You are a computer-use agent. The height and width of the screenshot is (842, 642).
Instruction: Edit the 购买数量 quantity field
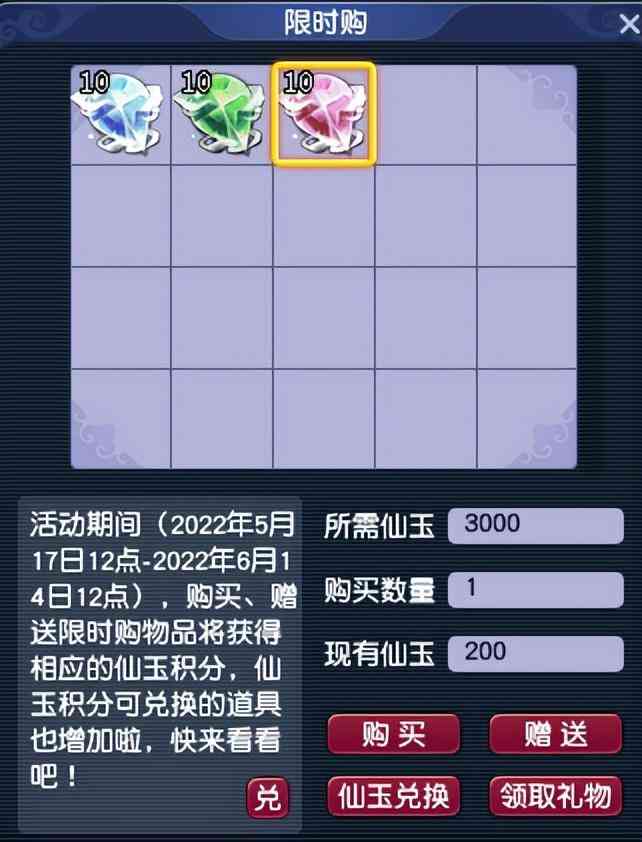click(535, 589)
